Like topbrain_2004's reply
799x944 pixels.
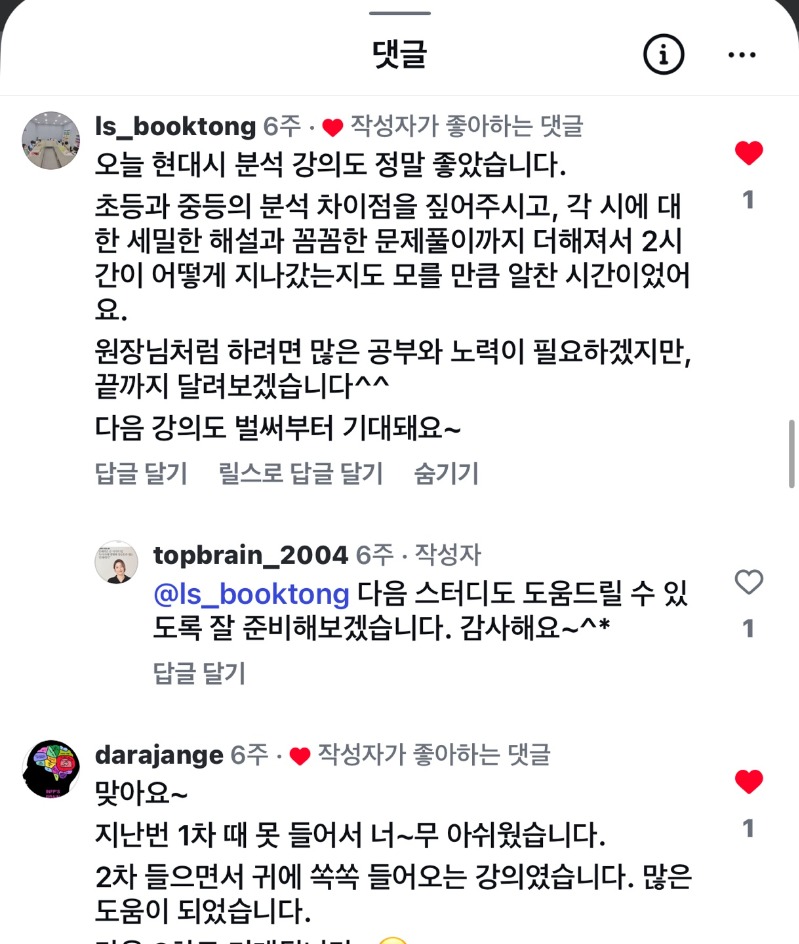pos(748,582)
